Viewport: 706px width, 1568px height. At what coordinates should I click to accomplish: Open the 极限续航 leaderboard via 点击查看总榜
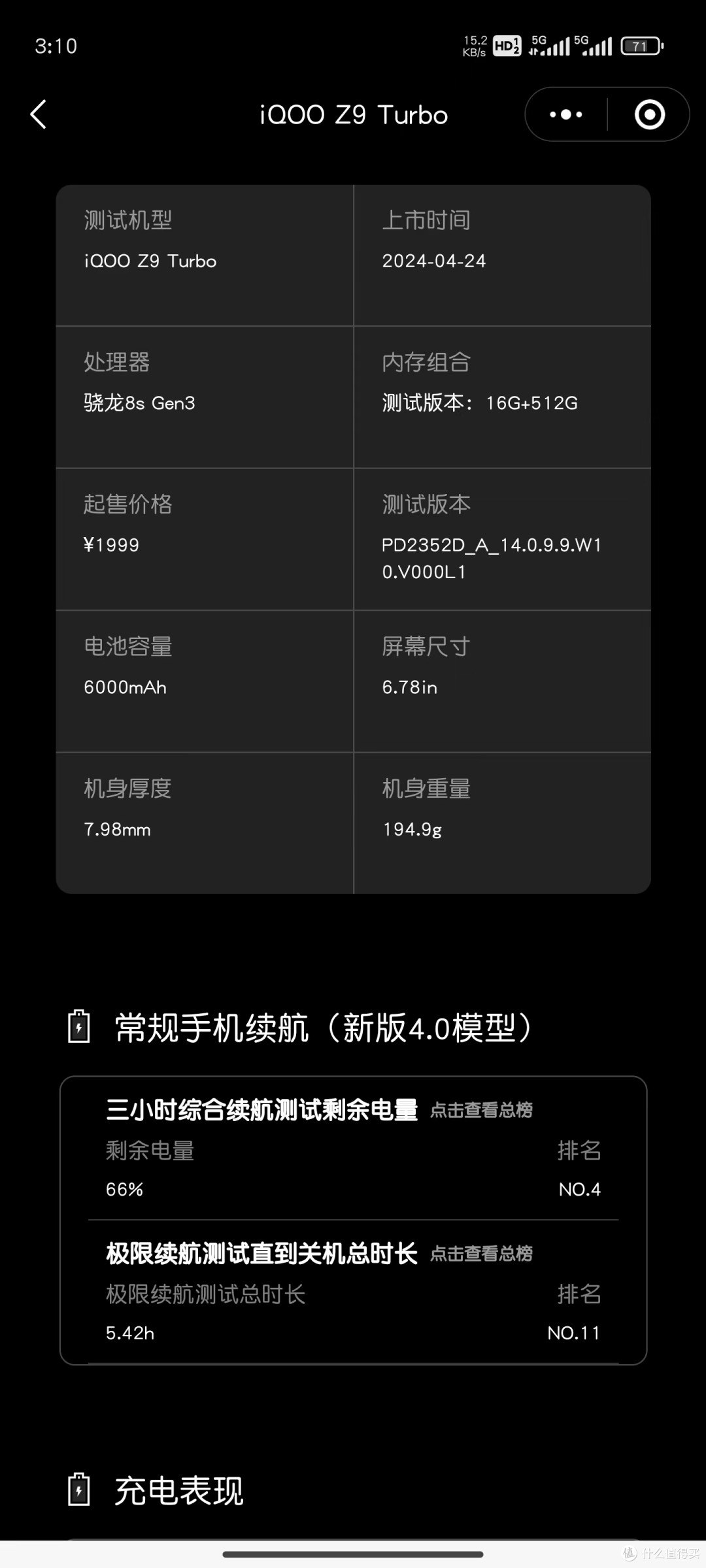482,1253
